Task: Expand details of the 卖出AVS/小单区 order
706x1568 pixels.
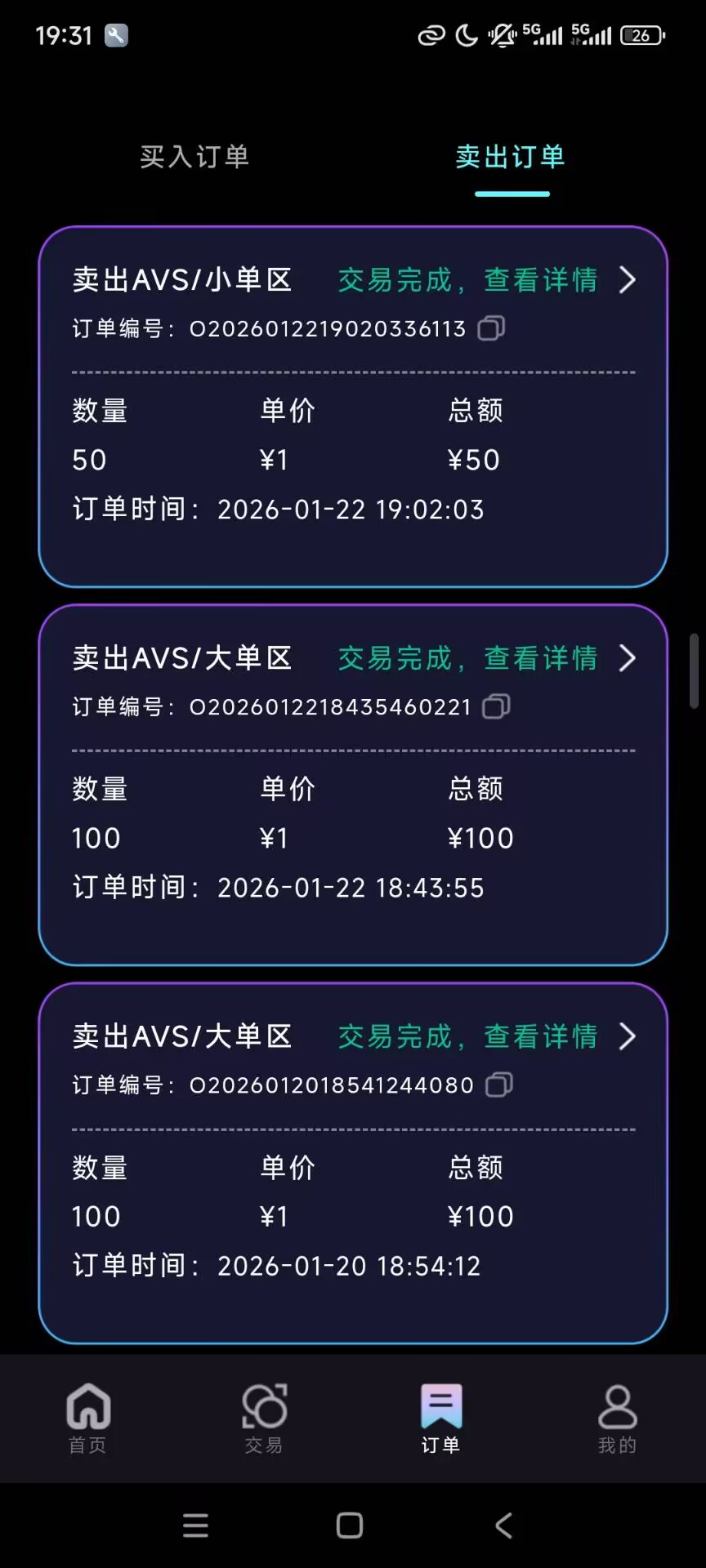Action: click(x=628, y=280)
